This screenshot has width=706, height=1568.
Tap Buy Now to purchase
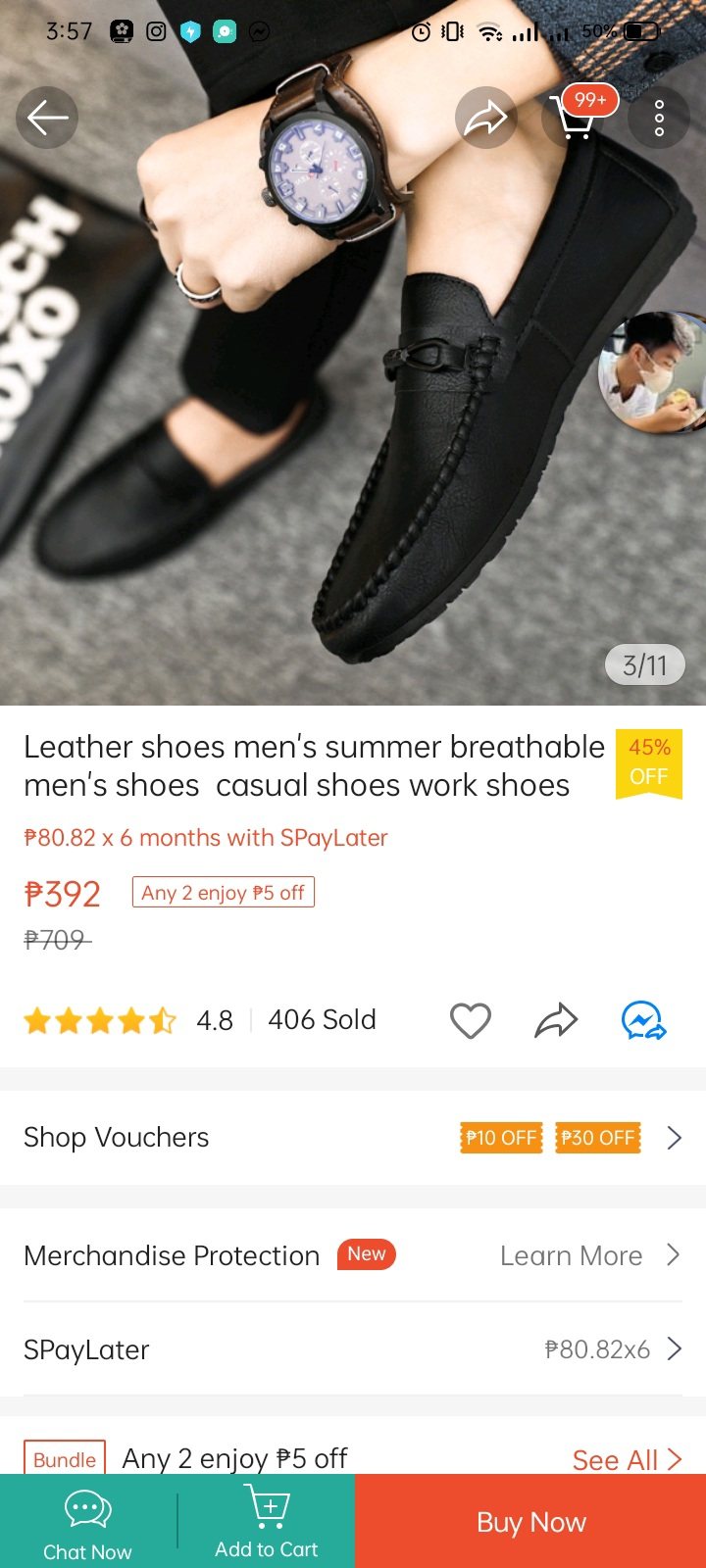click(530, 1522)
